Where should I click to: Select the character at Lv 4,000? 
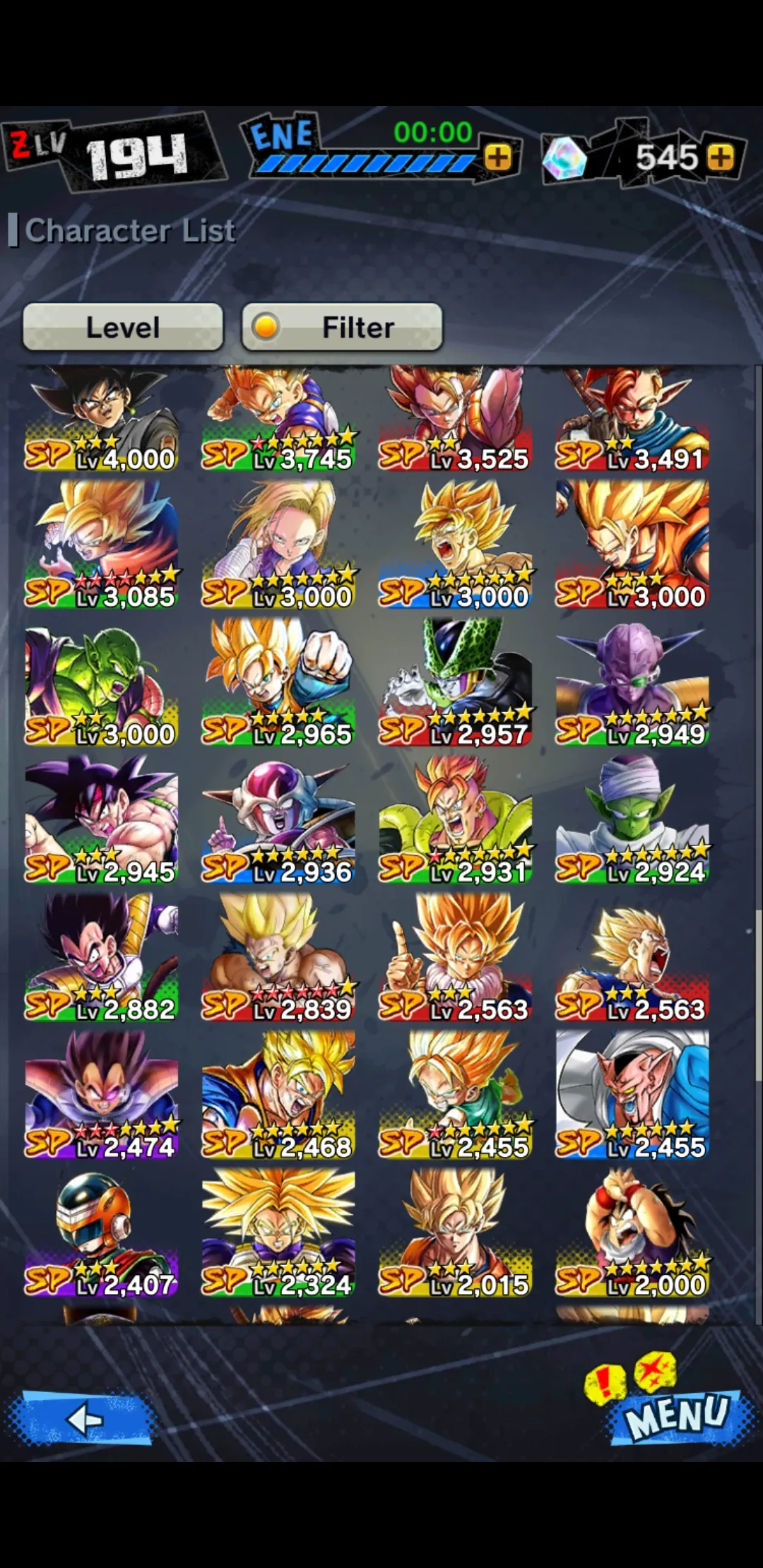pos(102,418)
